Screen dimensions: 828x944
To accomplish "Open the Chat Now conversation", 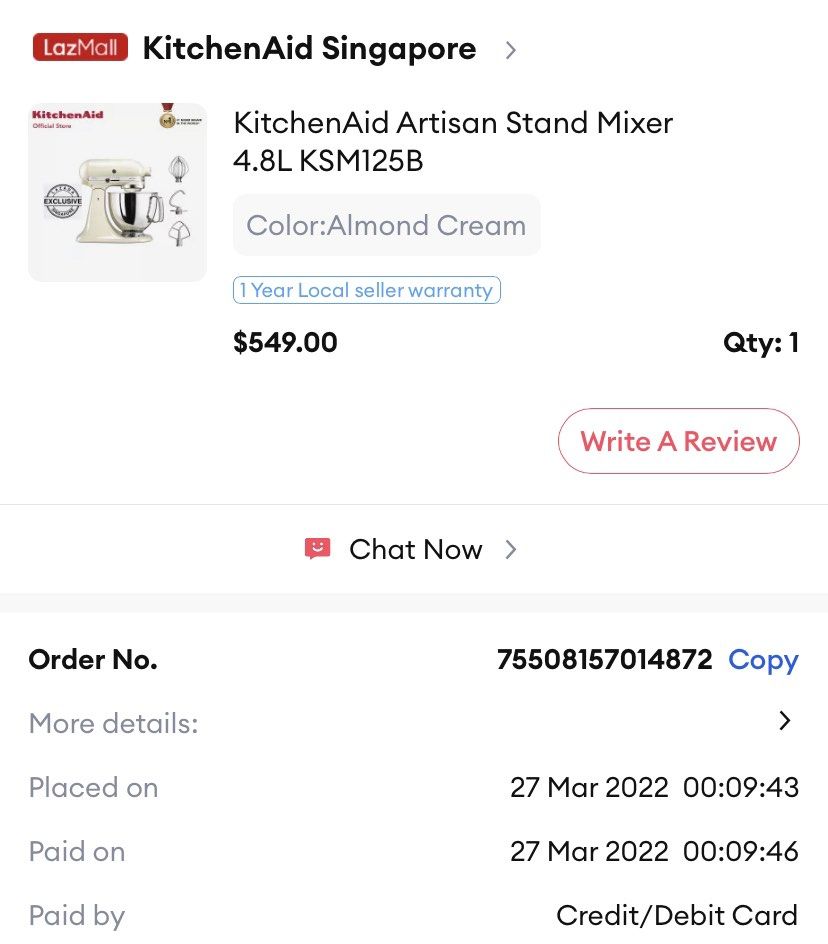I will 415,548.
